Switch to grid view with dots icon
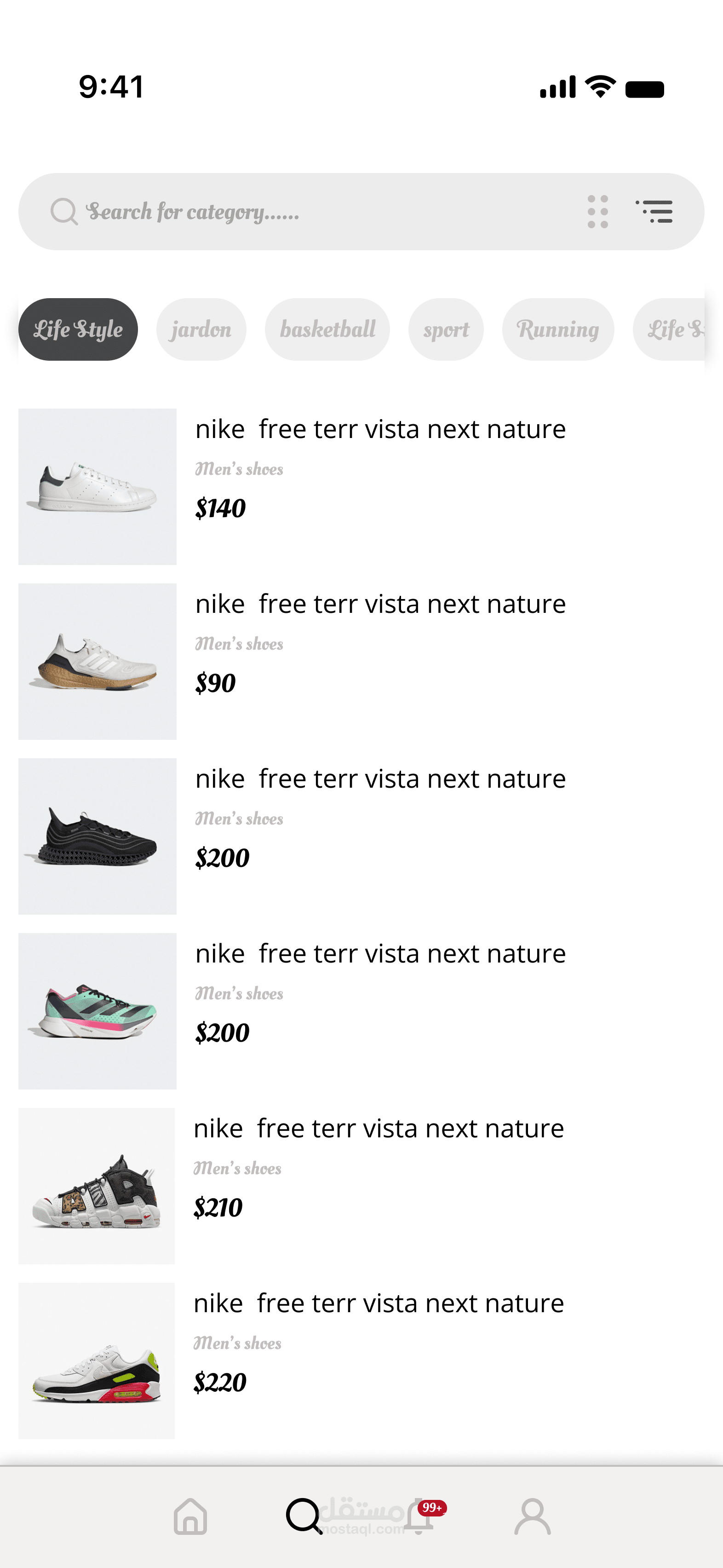Image resolution: width=723 pixels, height=1568 pixels. (597, 212)
